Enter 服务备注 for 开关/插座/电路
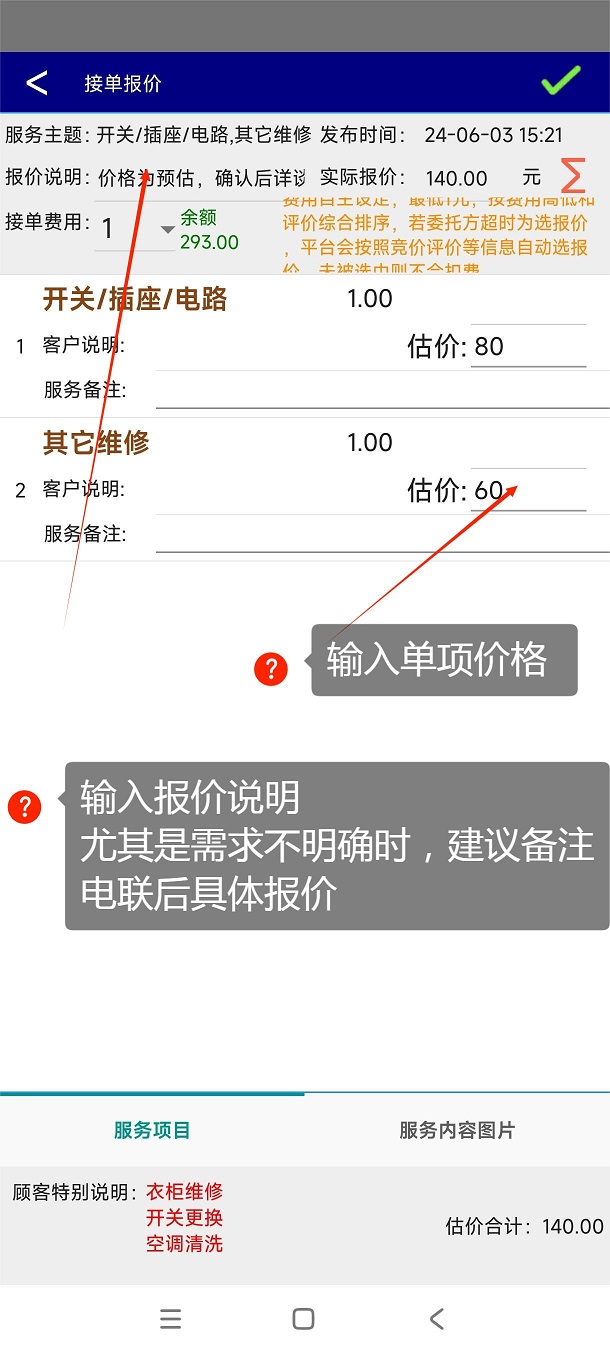This screenshot has height=1356, width=610. click(x=382, y=390)
